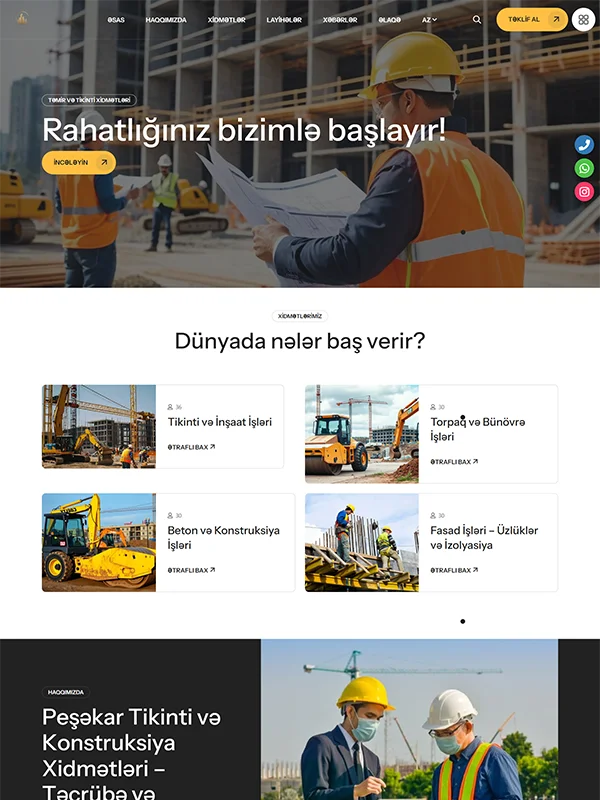Call via the floating phone icon
The width and height of the screenshot is (600, 800).
(x=584, y=145)
